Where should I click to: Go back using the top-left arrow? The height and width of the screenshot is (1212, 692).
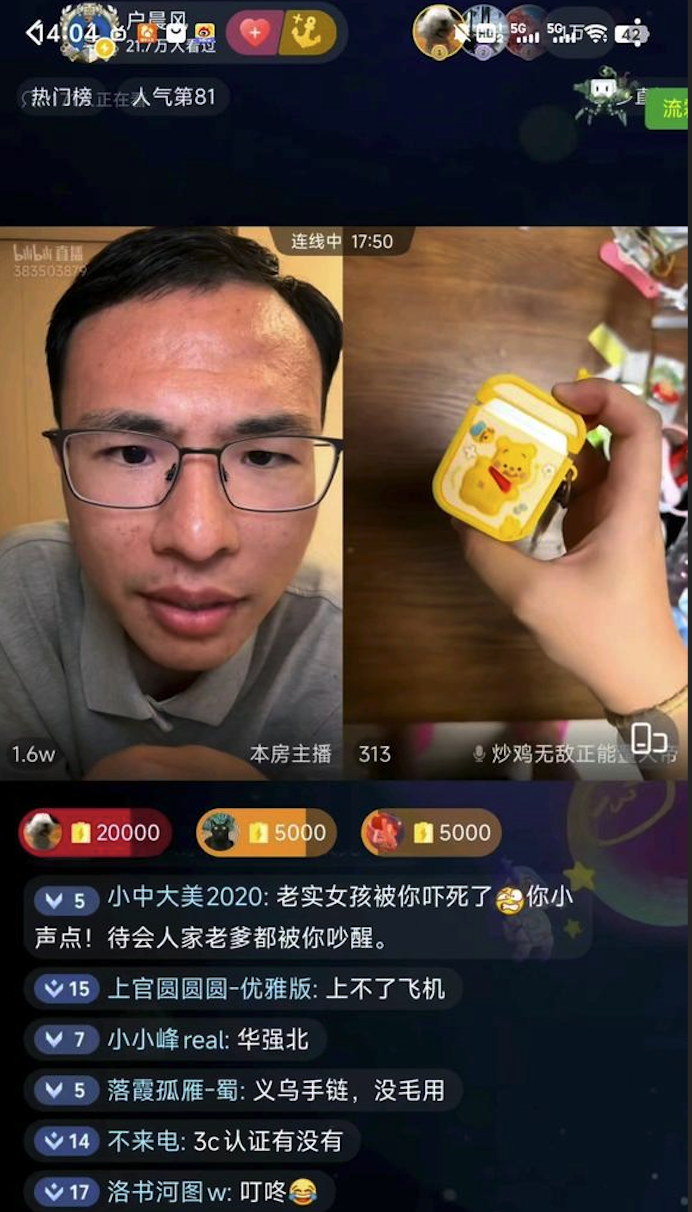coord(34,33)
